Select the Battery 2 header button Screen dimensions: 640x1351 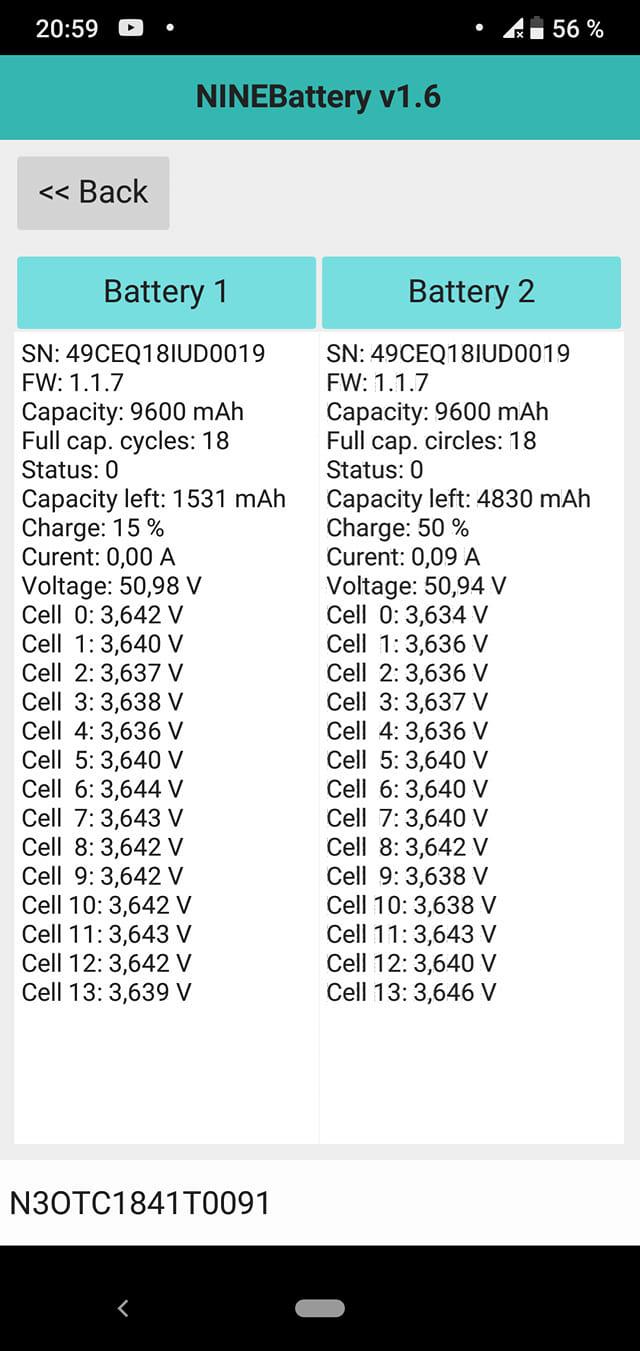coord(471,292)
